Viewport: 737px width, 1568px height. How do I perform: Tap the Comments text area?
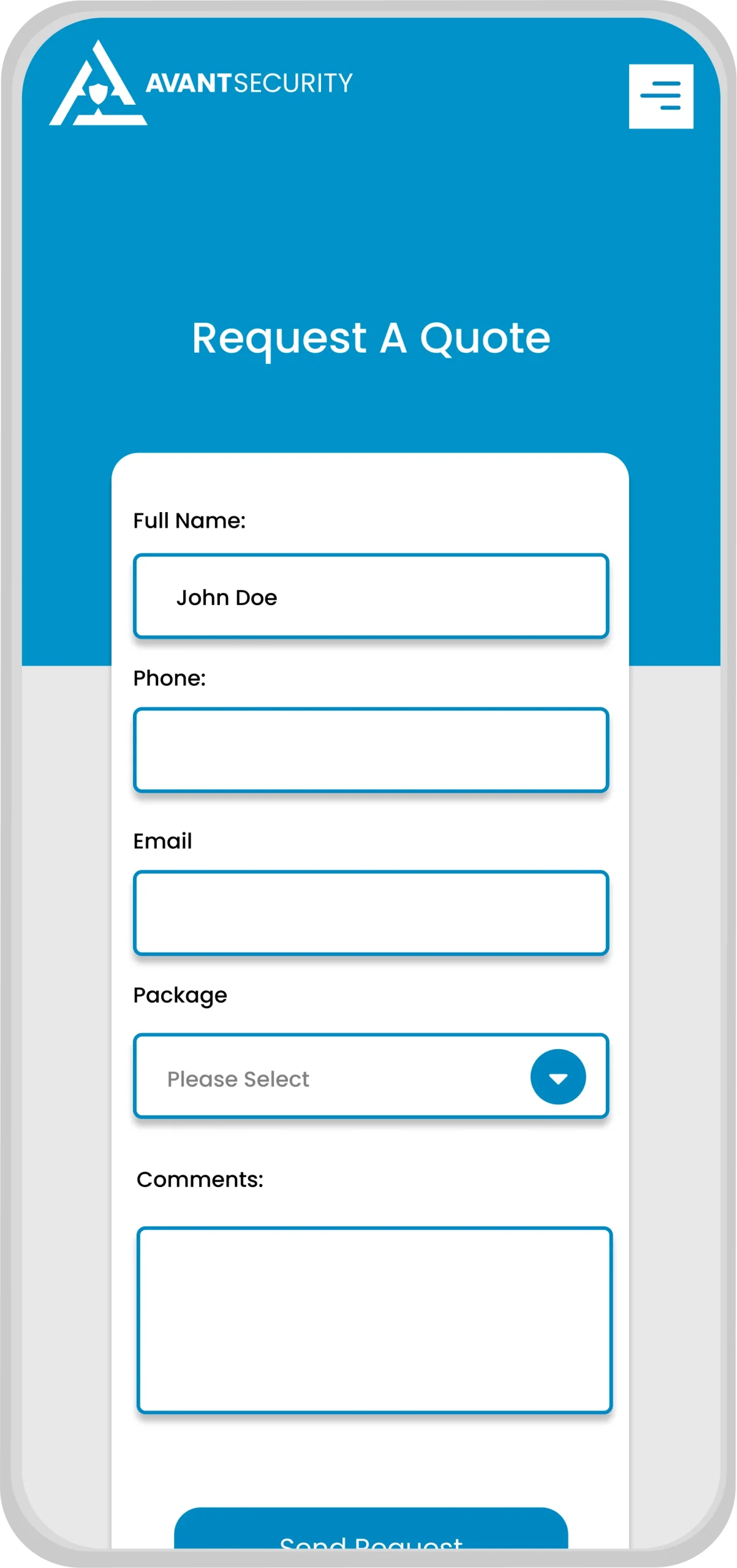tap(374, 1320)
